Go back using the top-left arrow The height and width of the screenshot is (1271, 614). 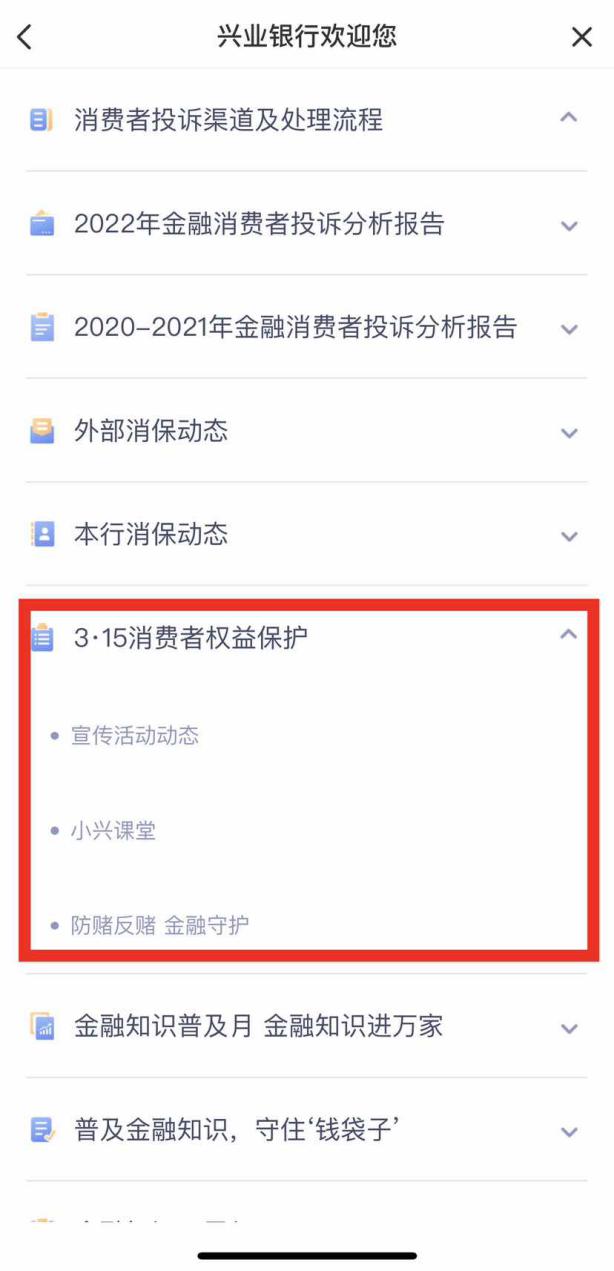pos(25,37)
